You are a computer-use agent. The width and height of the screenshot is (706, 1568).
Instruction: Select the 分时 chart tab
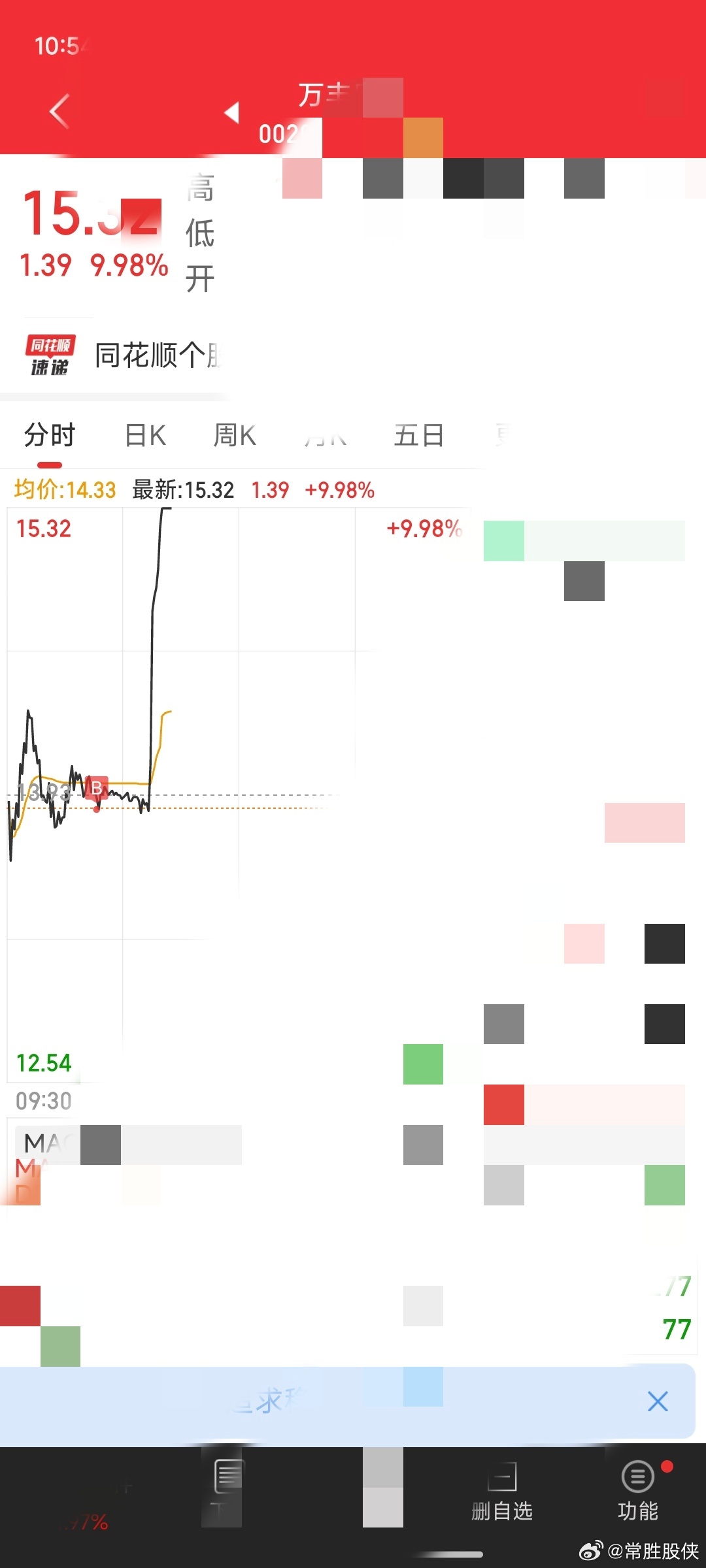click(50, 436)
